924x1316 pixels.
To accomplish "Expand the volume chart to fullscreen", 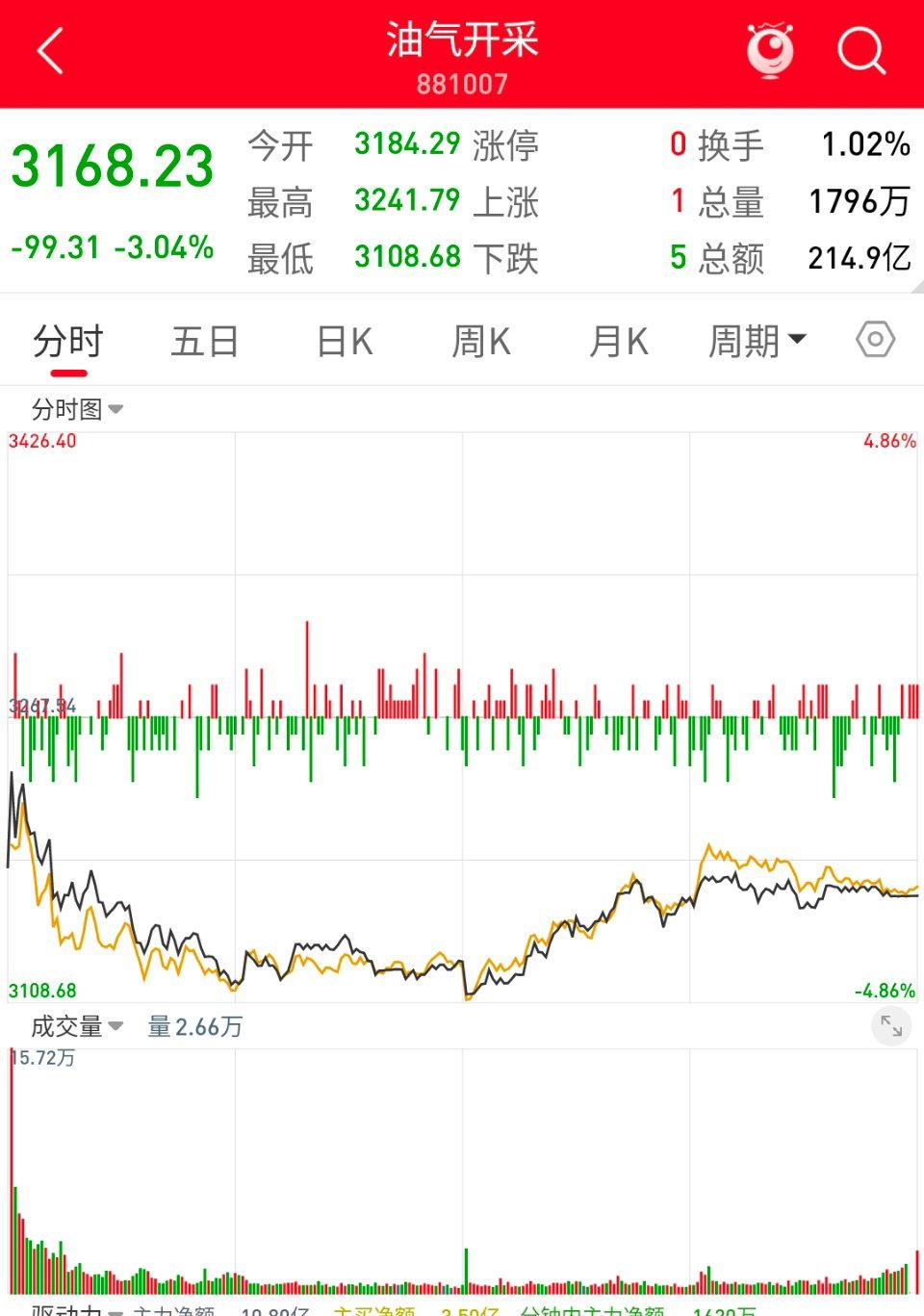I will point(891,1026).
